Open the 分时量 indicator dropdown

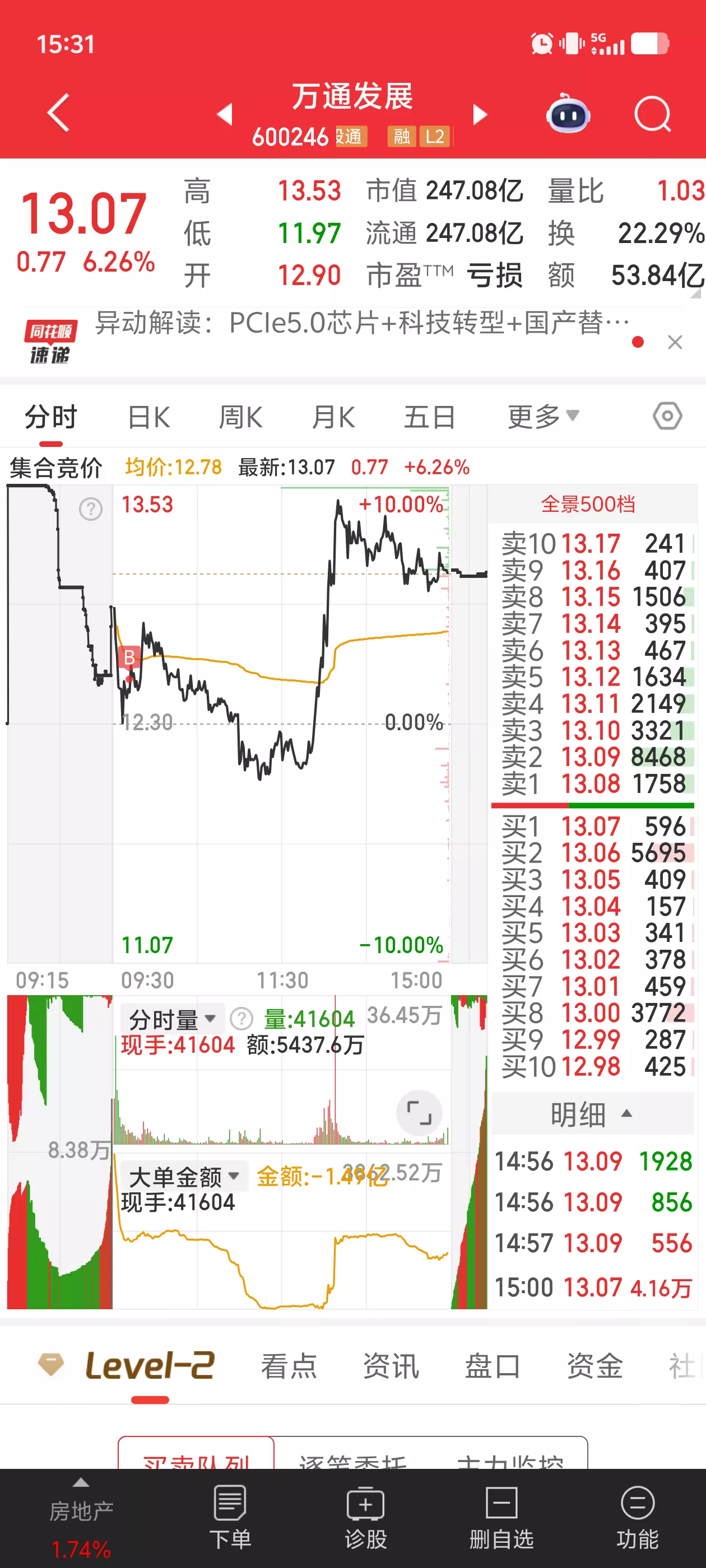click(x=173, y=1018)
